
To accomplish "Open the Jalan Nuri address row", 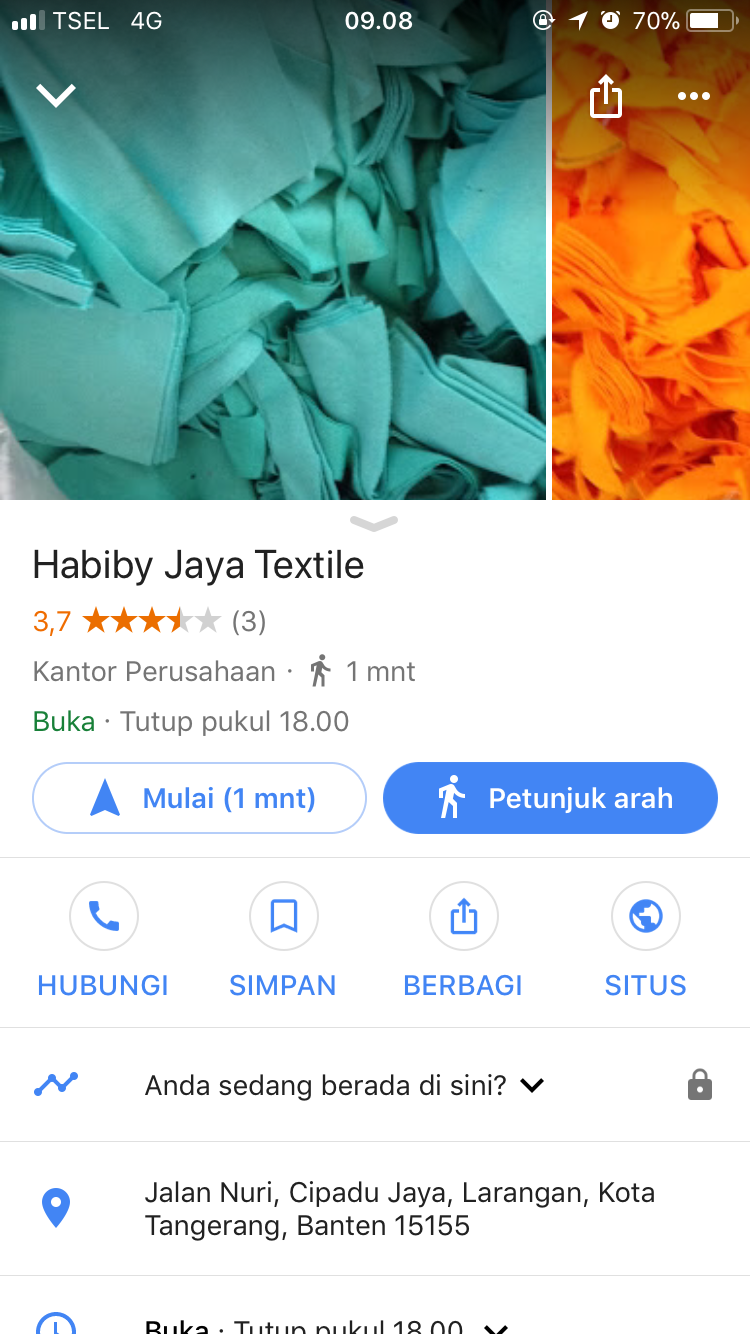I will (400, 1209).
